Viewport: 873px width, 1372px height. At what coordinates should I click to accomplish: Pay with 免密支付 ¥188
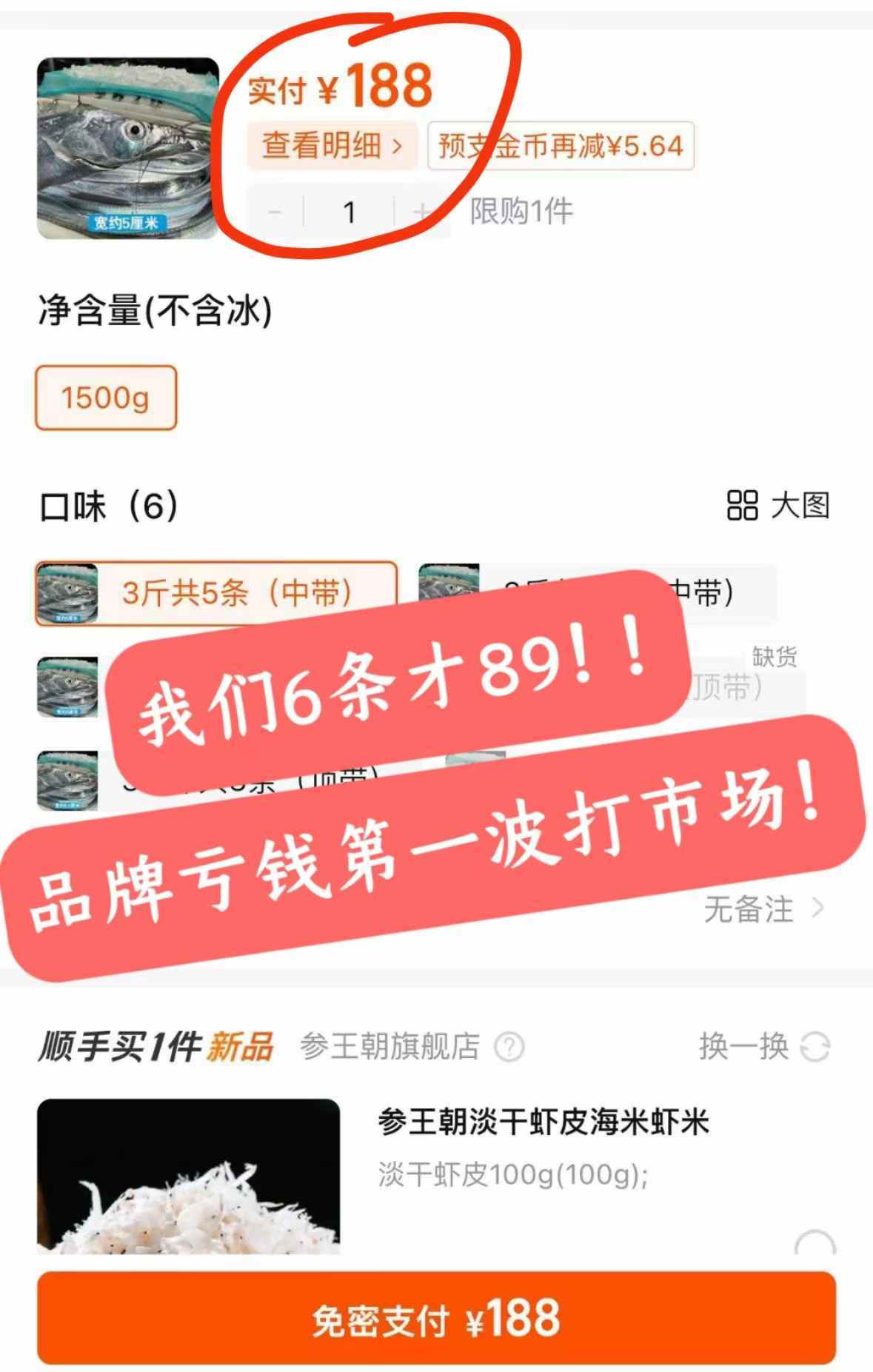point(436,1319)
